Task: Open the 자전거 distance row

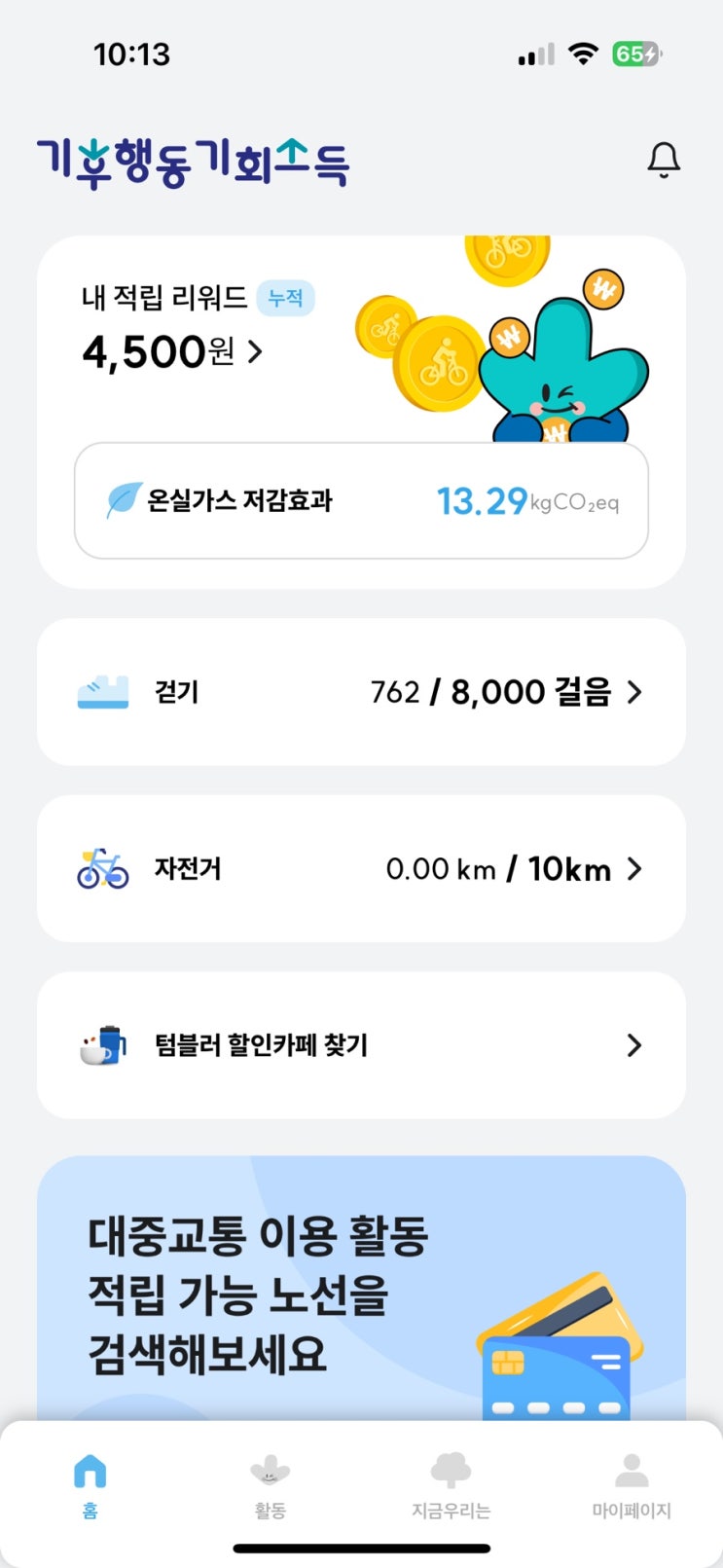Action: click(x=361, y=868)
